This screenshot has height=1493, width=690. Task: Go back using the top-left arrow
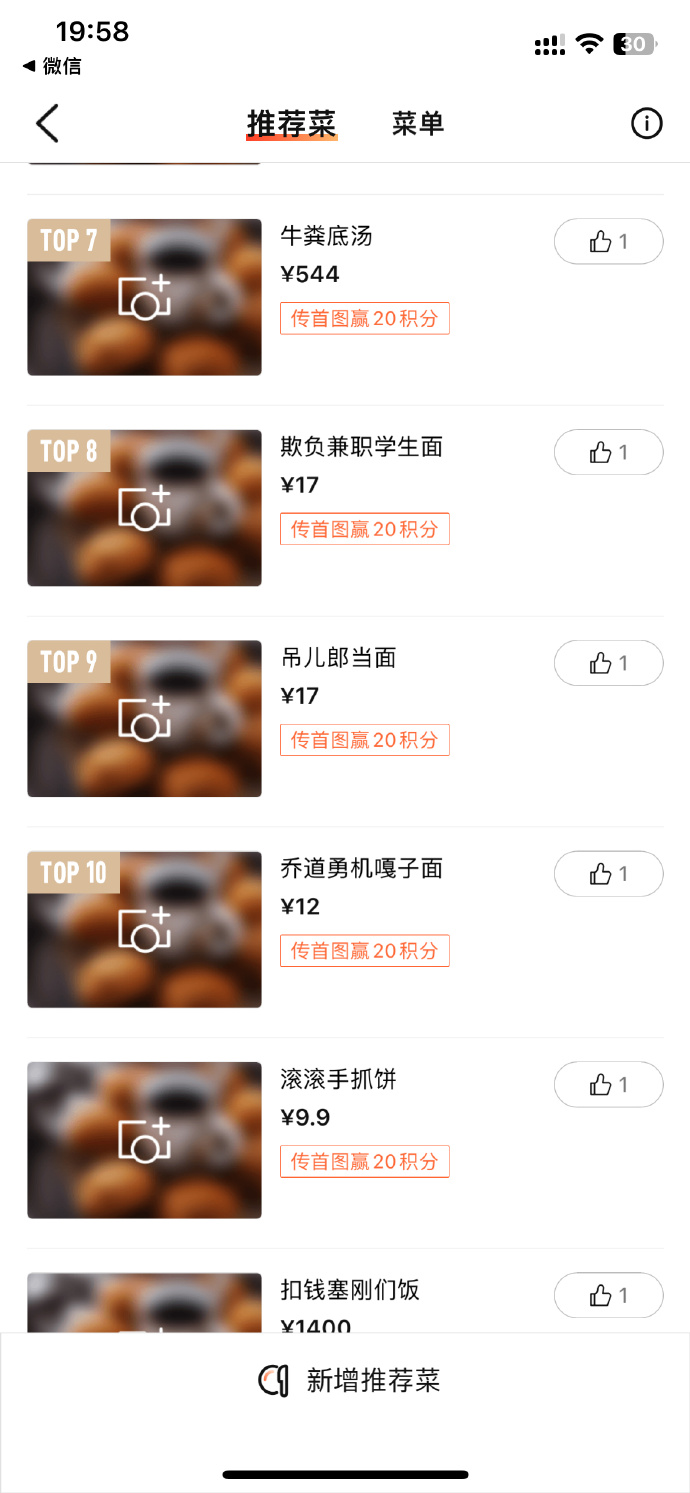pyautogui.click(x=47, y=124)
